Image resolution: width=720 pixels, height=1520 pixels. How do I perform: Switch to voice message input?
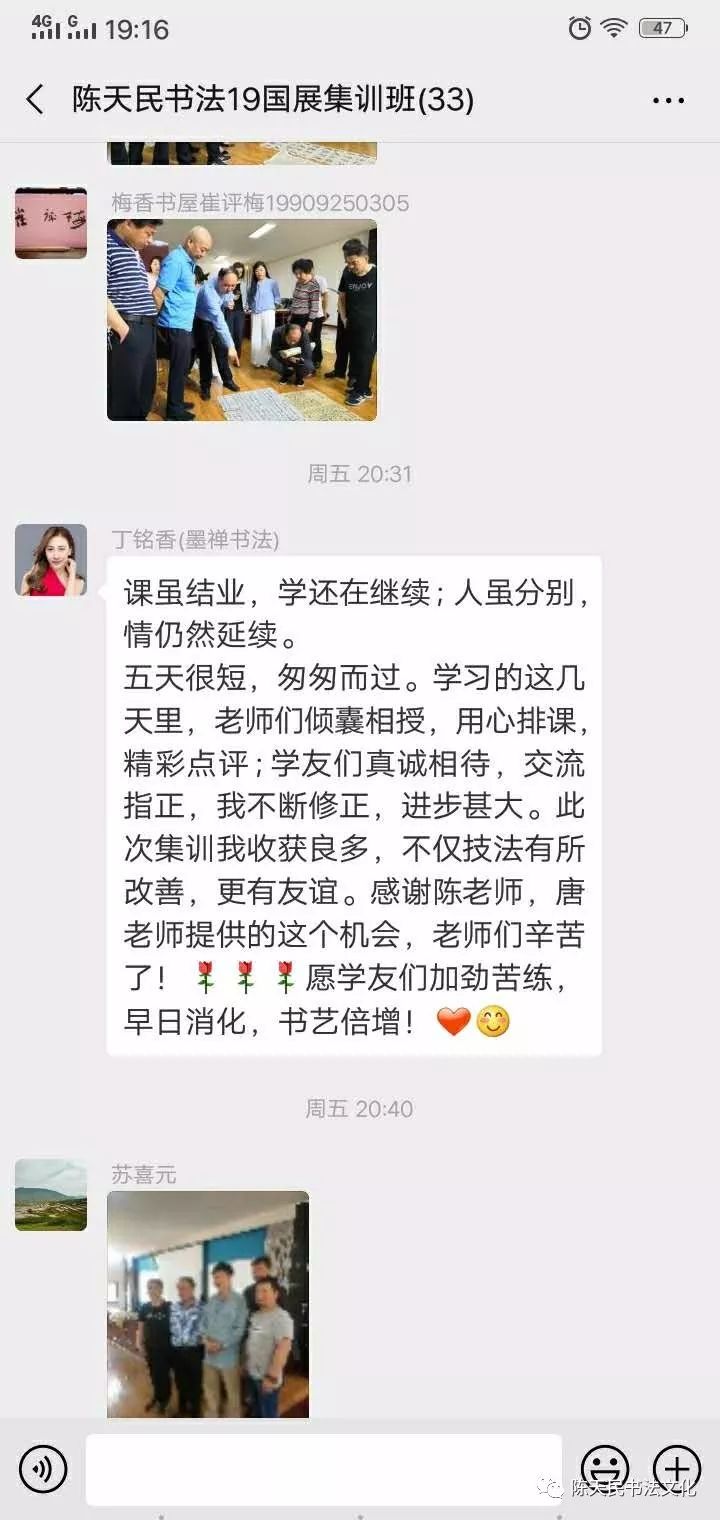click(43, 1469)
